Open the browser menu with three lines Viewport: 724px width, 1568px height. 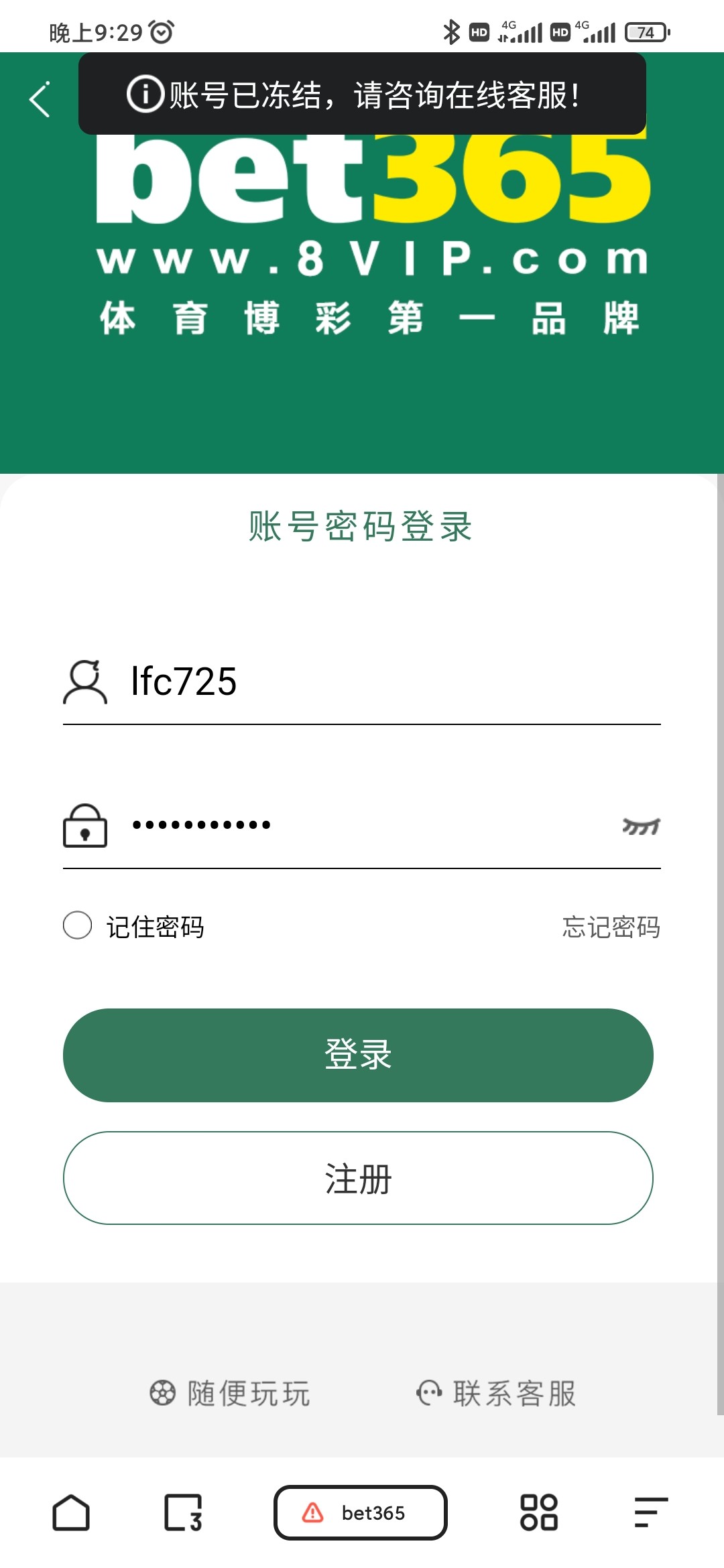[x=651, y=1513]
